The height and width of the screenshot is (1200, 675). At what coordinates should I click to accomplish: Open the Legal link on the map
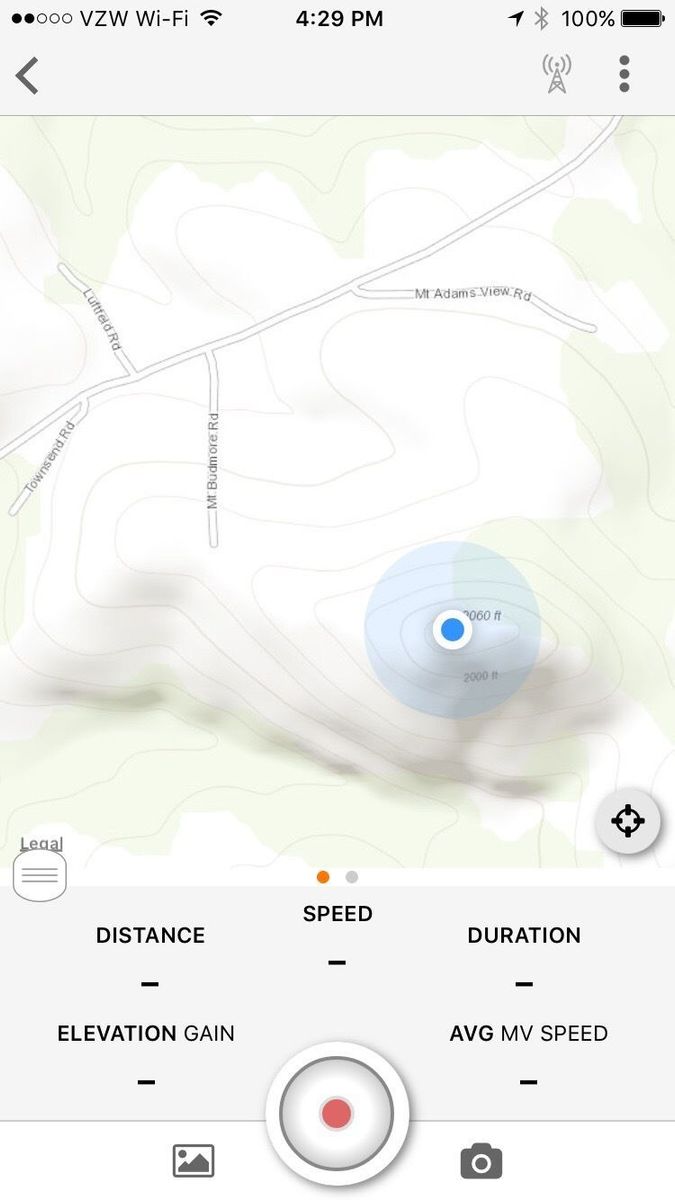41,844
